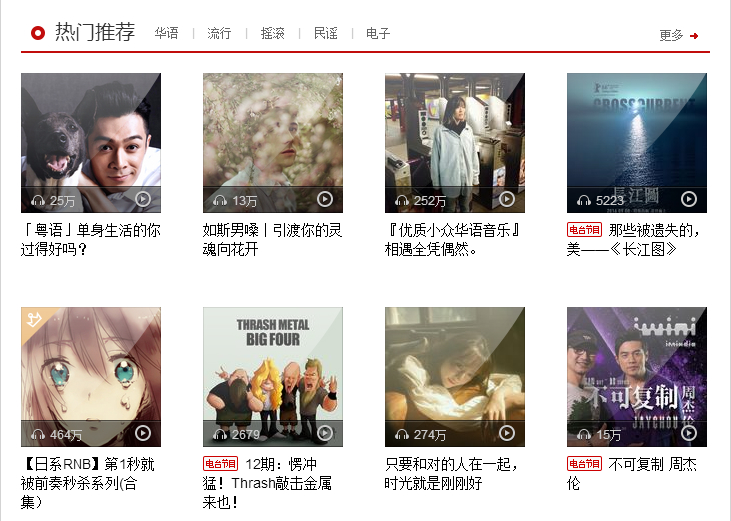Play the Thrash敲击金属 radio program

click(325, 434)
